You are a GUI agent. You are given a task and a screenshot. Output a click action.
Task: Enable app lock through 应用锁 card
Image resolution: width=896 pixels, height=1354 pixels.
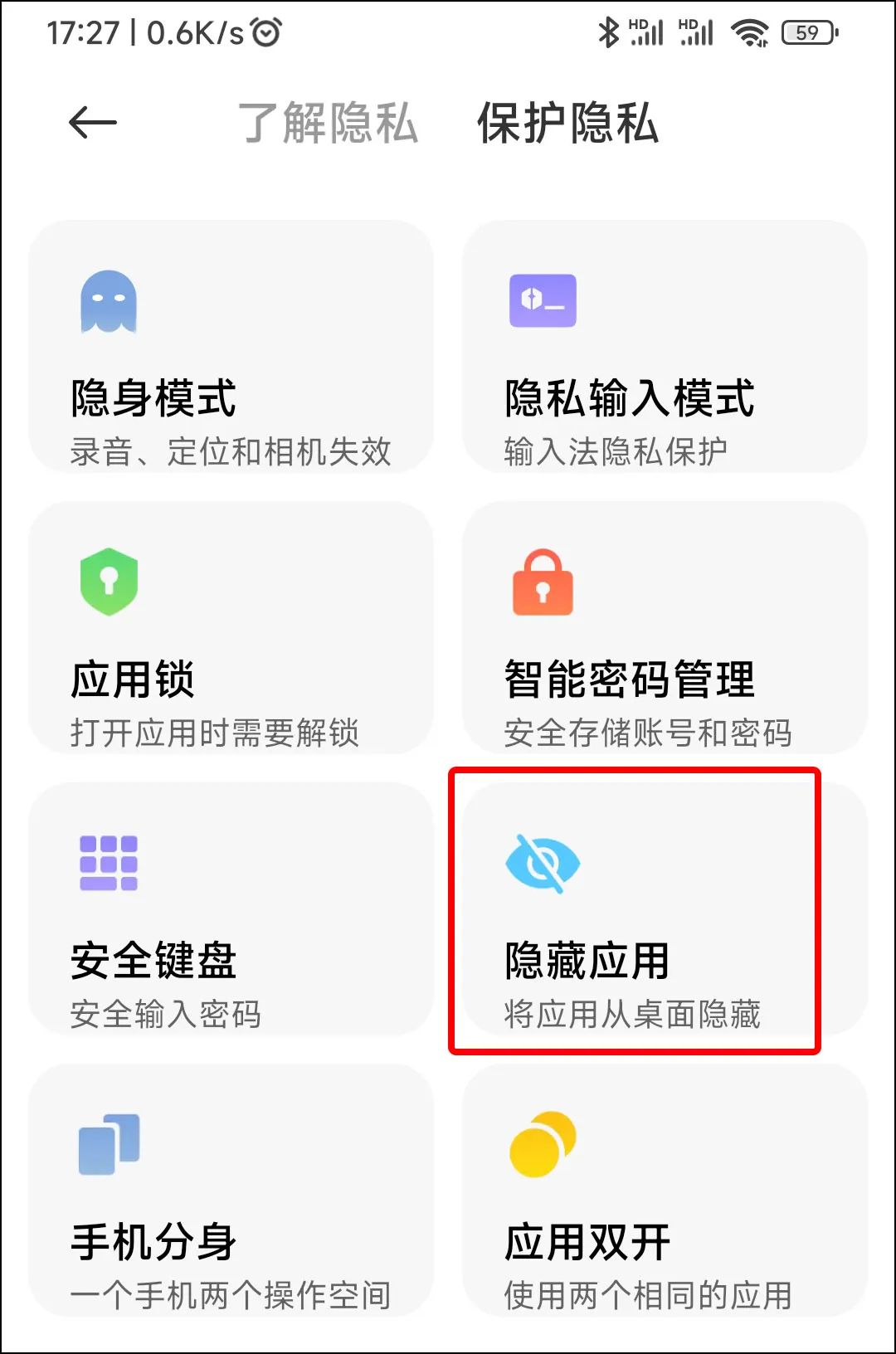coord(231,631)
